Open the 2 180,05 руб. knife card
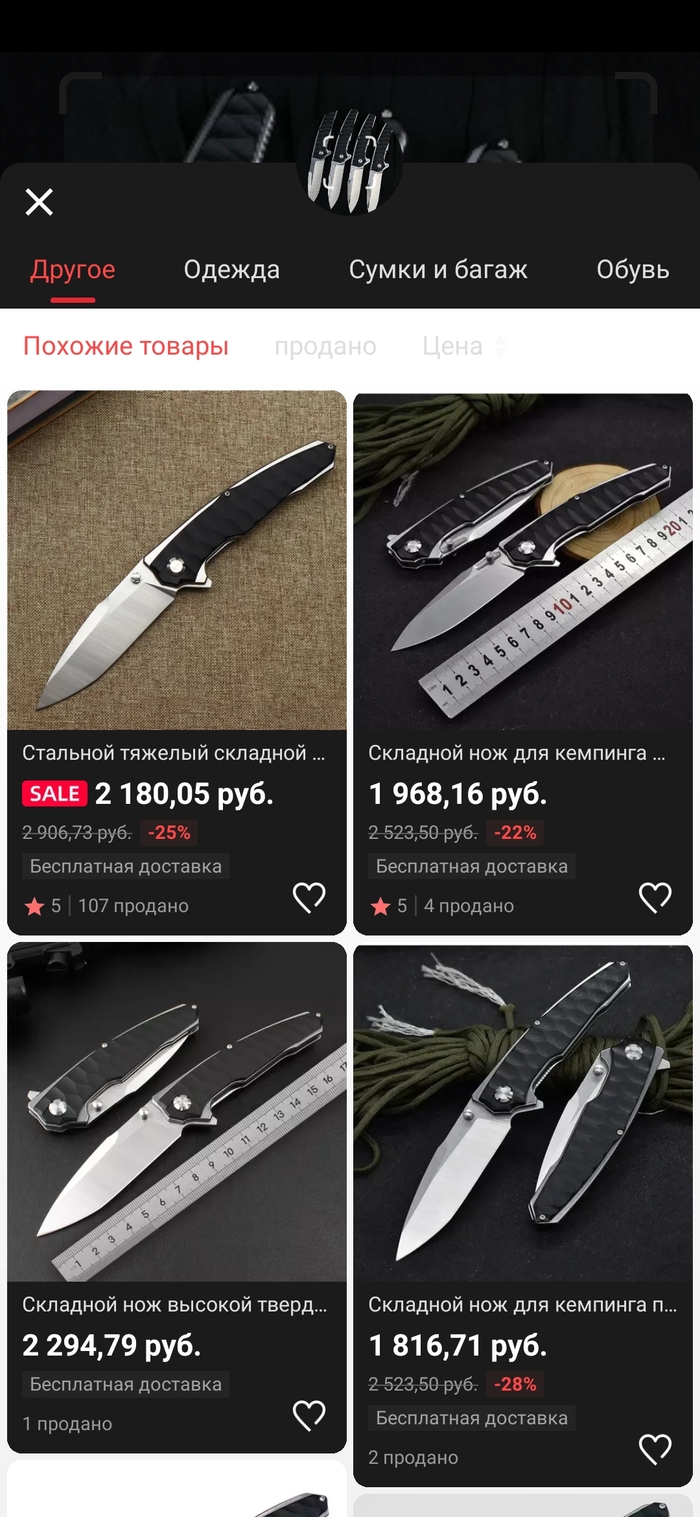This screenshot has width=700, height=1517. click(x=177, y=560)
